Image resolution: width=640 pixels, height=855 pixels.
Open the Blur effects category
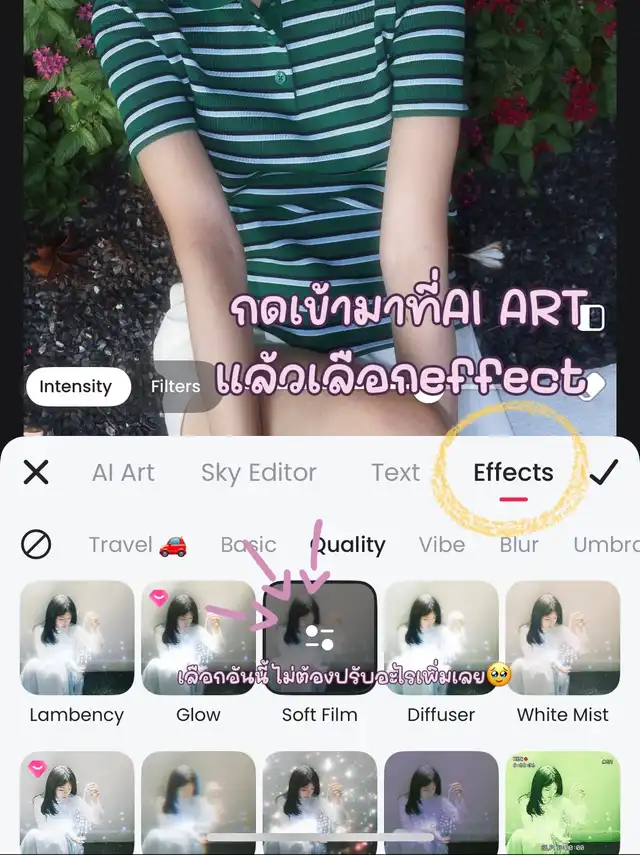point(519,545)
